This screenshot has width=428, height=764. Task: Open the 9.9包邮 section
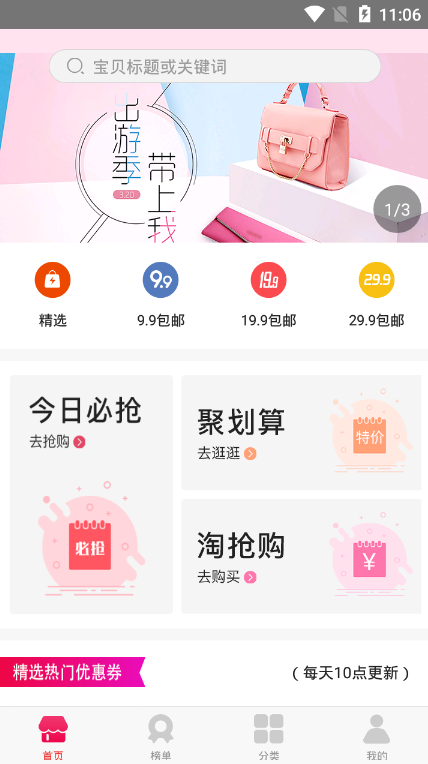coord(160,294)
